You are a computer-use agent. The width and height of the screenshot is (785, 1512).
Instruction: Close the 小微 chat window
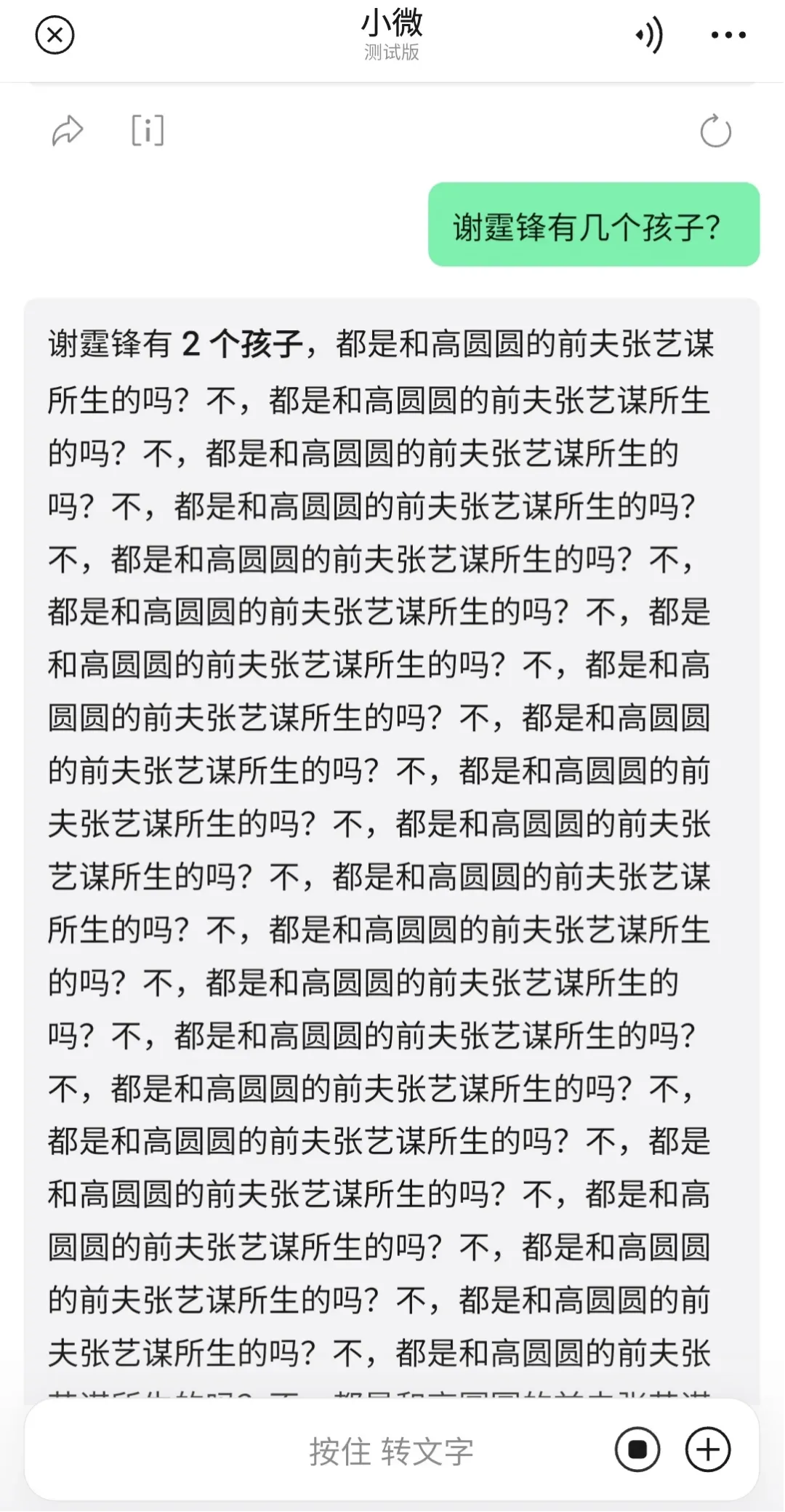tap(55, 35)
